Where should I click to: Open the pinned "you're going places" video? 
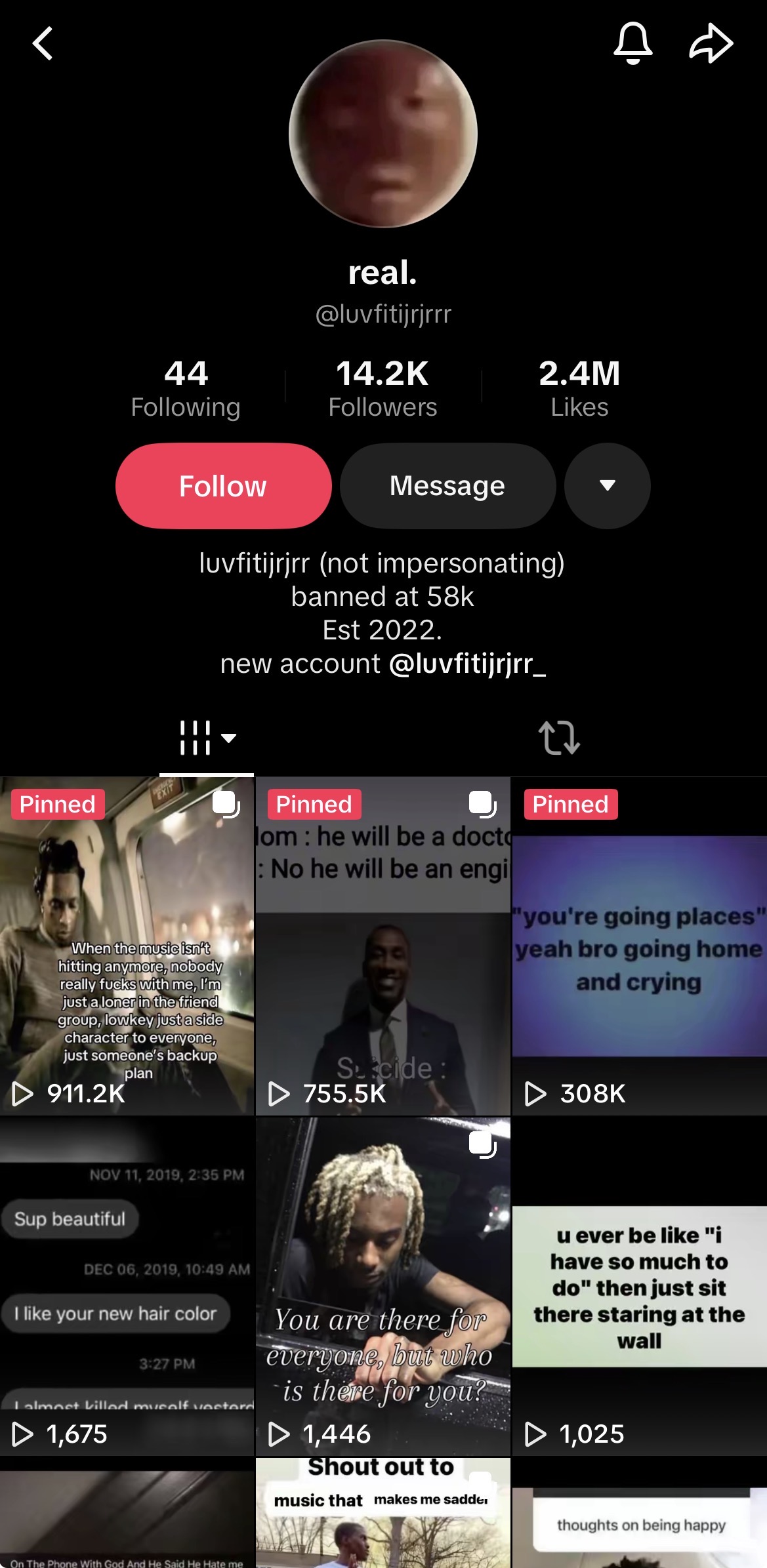[x=639, y=946]
